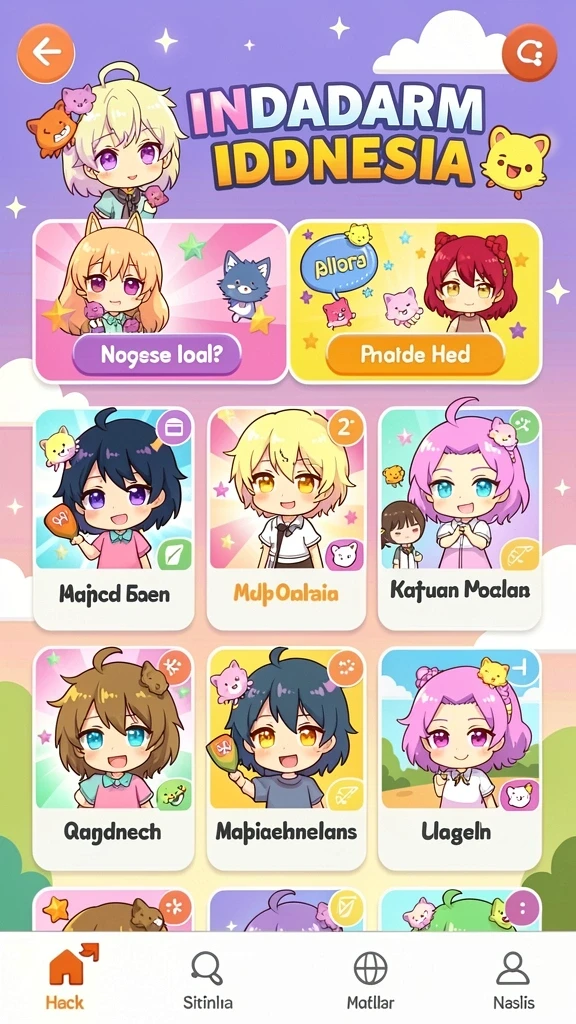Switch to the Matllar globe tab

click(370, 978)
